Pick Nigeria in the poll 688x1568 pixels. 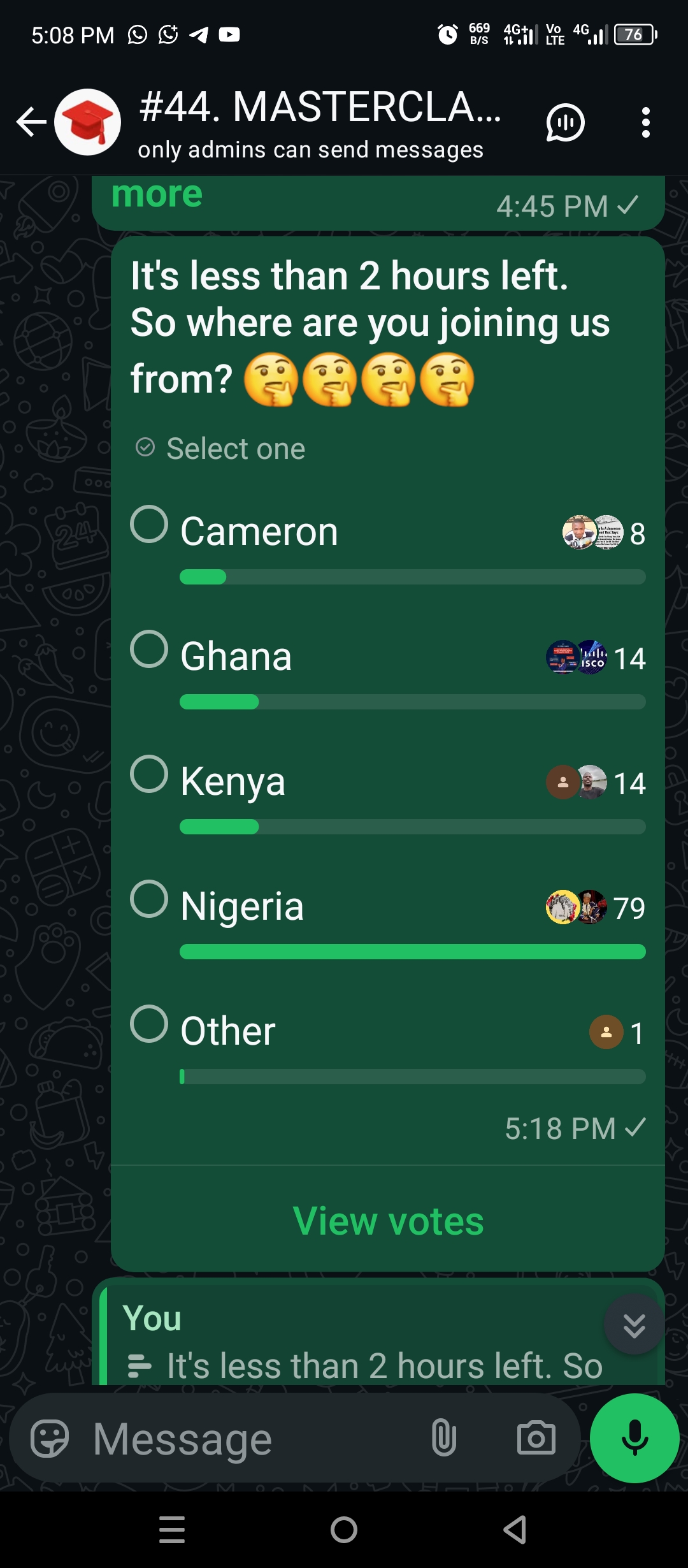149,899
